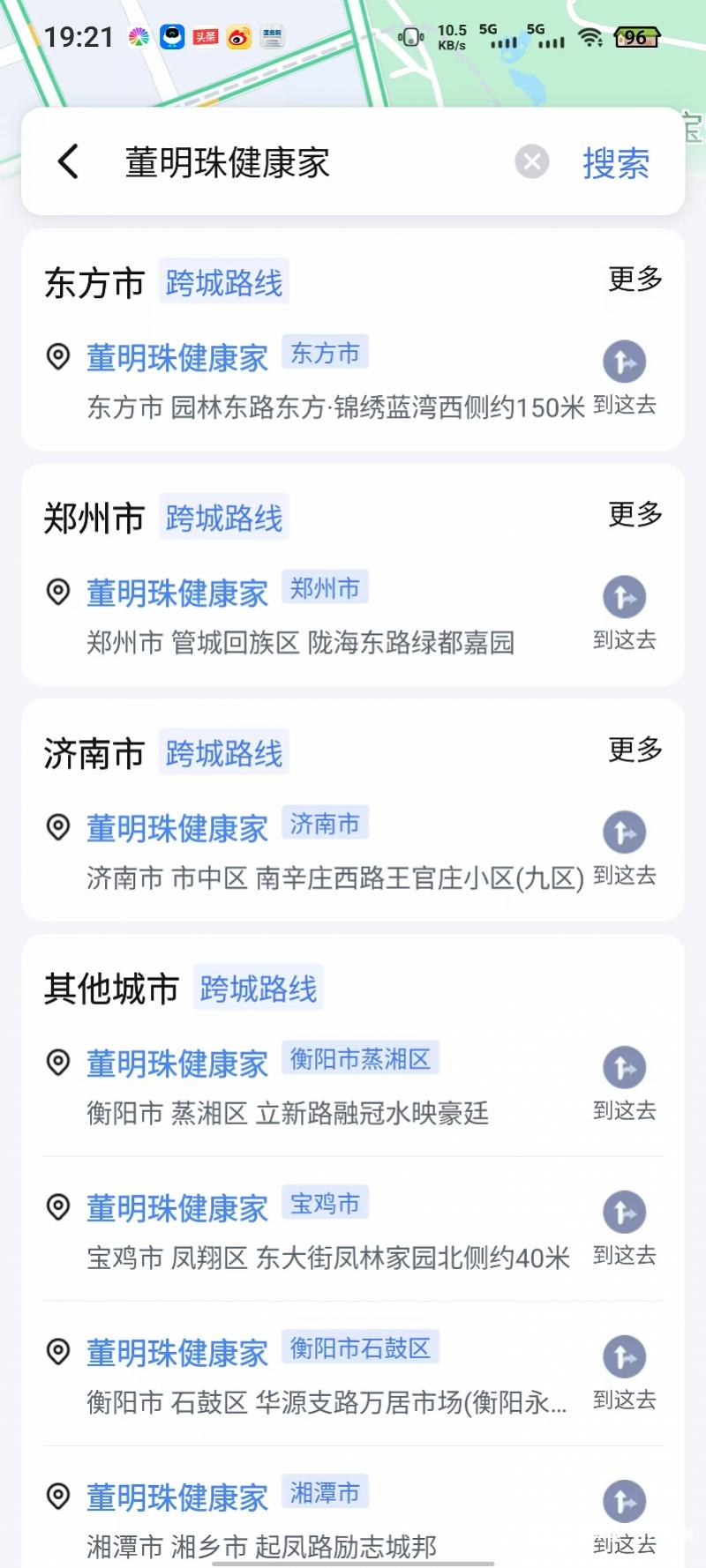The height and width of the screenshot is (1568, 706).
Task: Check the battery level indicator
Action: (635, 37)
